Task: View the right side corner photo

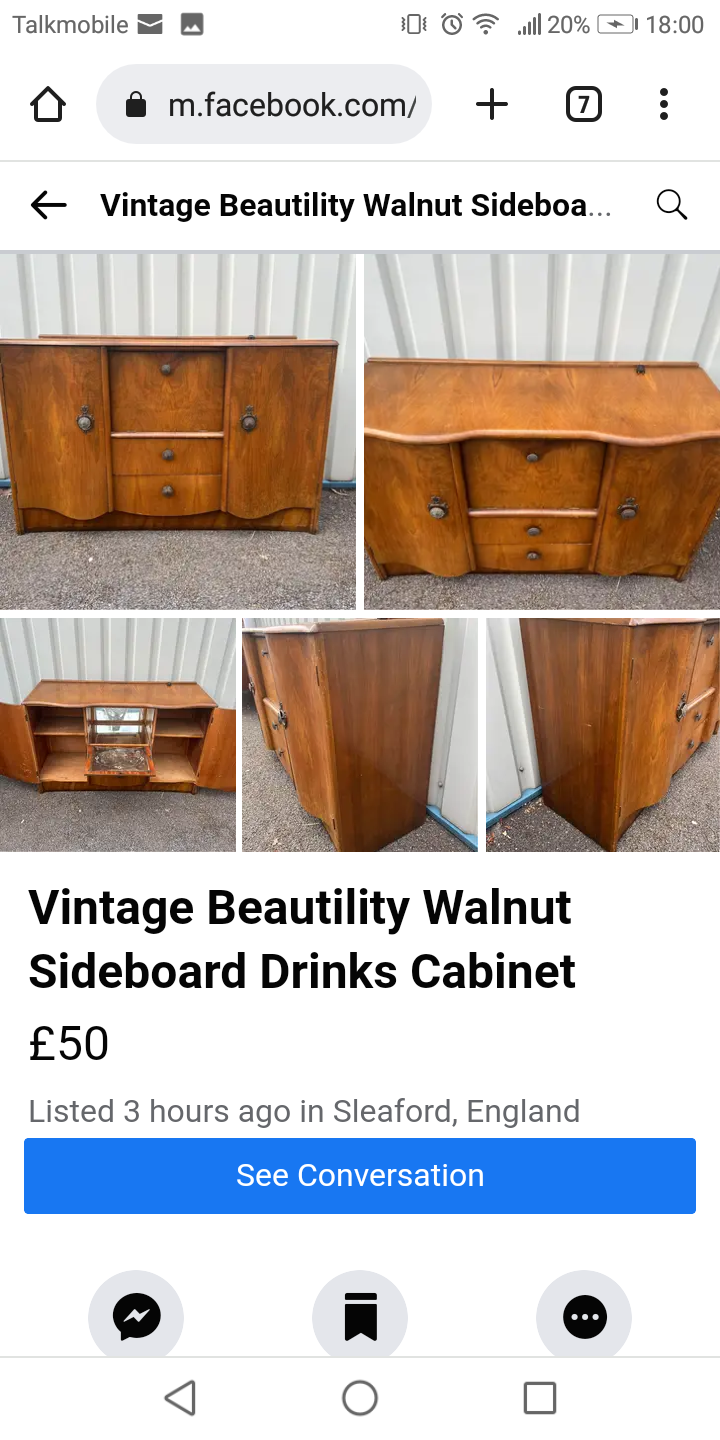Action: (x=602, y=735)
